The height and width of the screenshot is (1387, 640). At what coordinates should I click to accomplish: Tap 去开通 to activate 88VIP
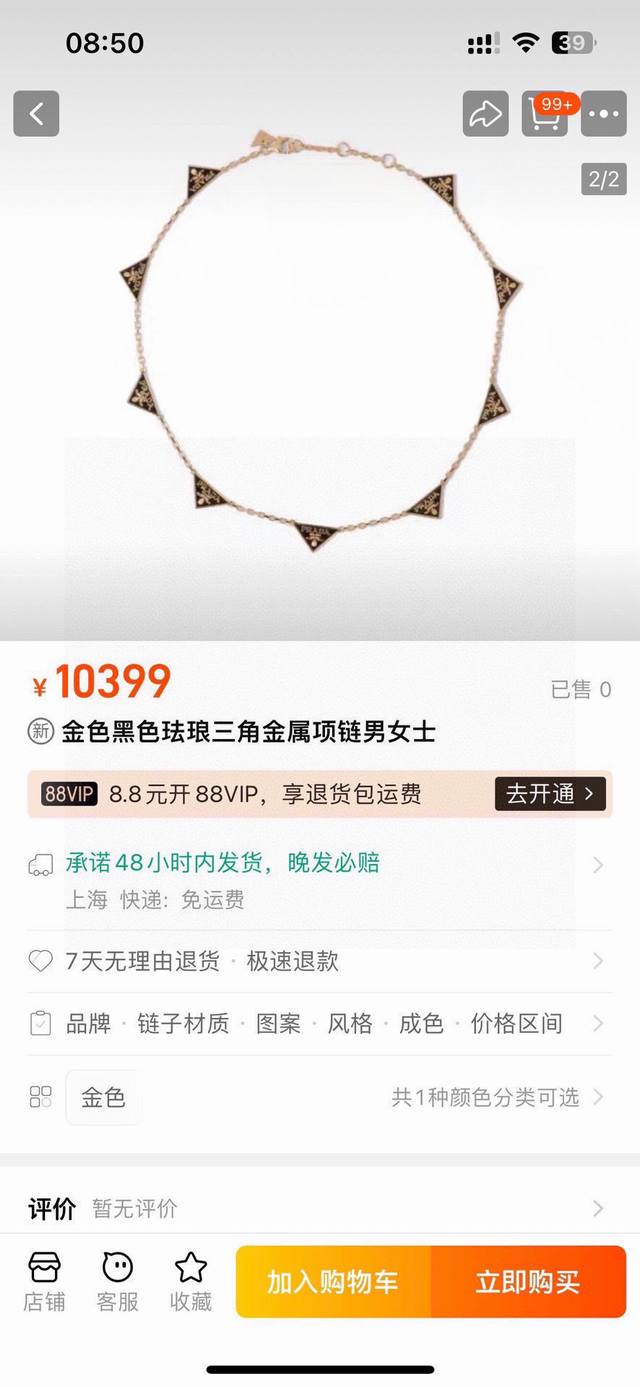[x=550, y=794]
